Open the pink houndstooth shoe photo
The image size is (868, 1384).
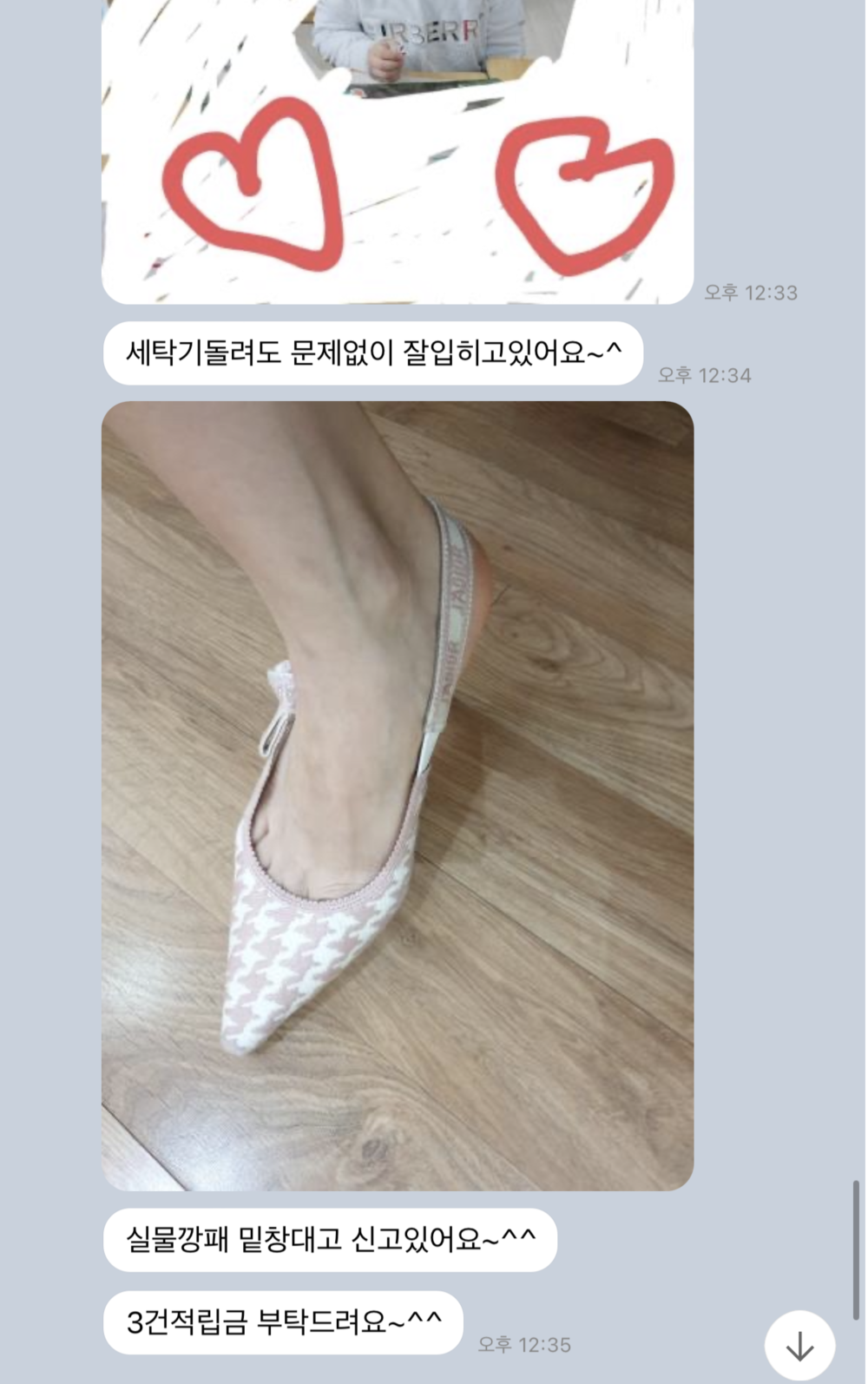click(398, 795)
